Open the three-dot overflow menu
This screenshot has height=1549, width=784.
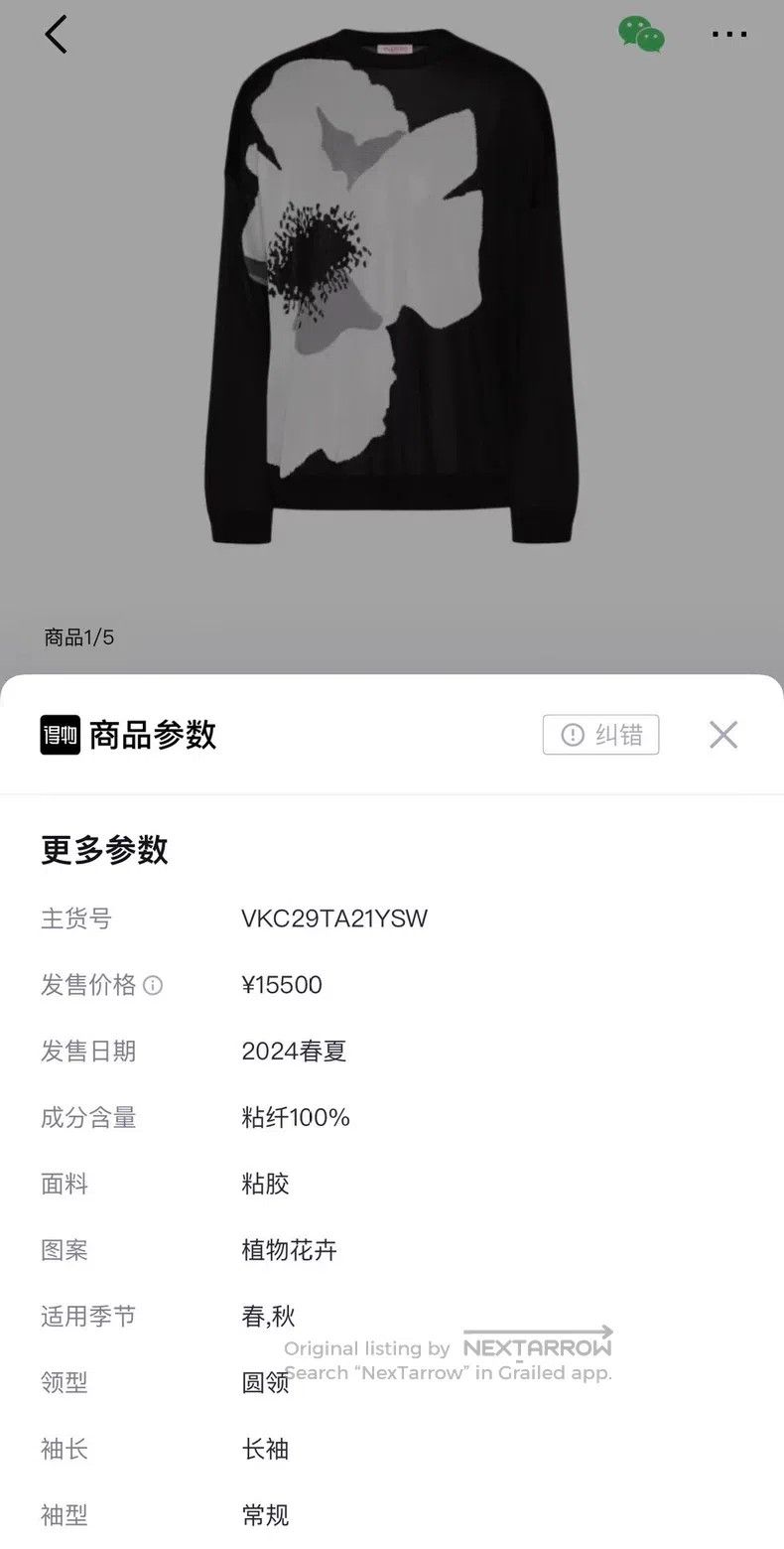coord(729,35)
